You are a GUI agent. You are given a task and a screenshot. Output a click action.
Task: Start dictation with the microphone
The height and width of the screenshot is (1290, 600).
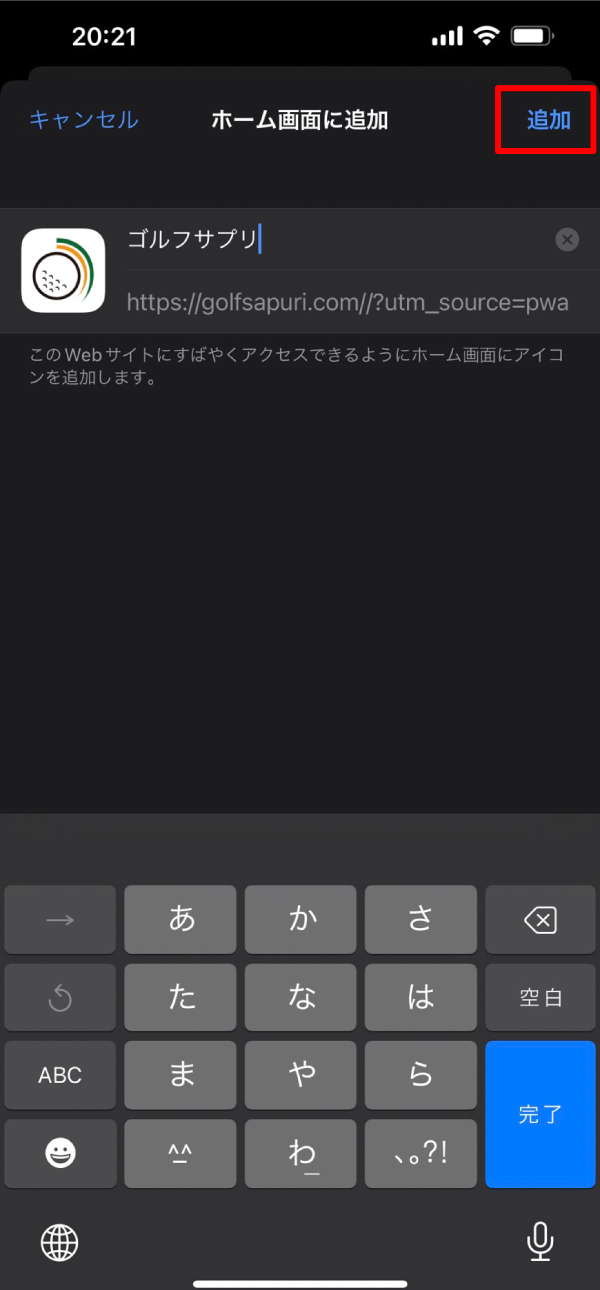pyautogui.click(x=540, y=1242)
